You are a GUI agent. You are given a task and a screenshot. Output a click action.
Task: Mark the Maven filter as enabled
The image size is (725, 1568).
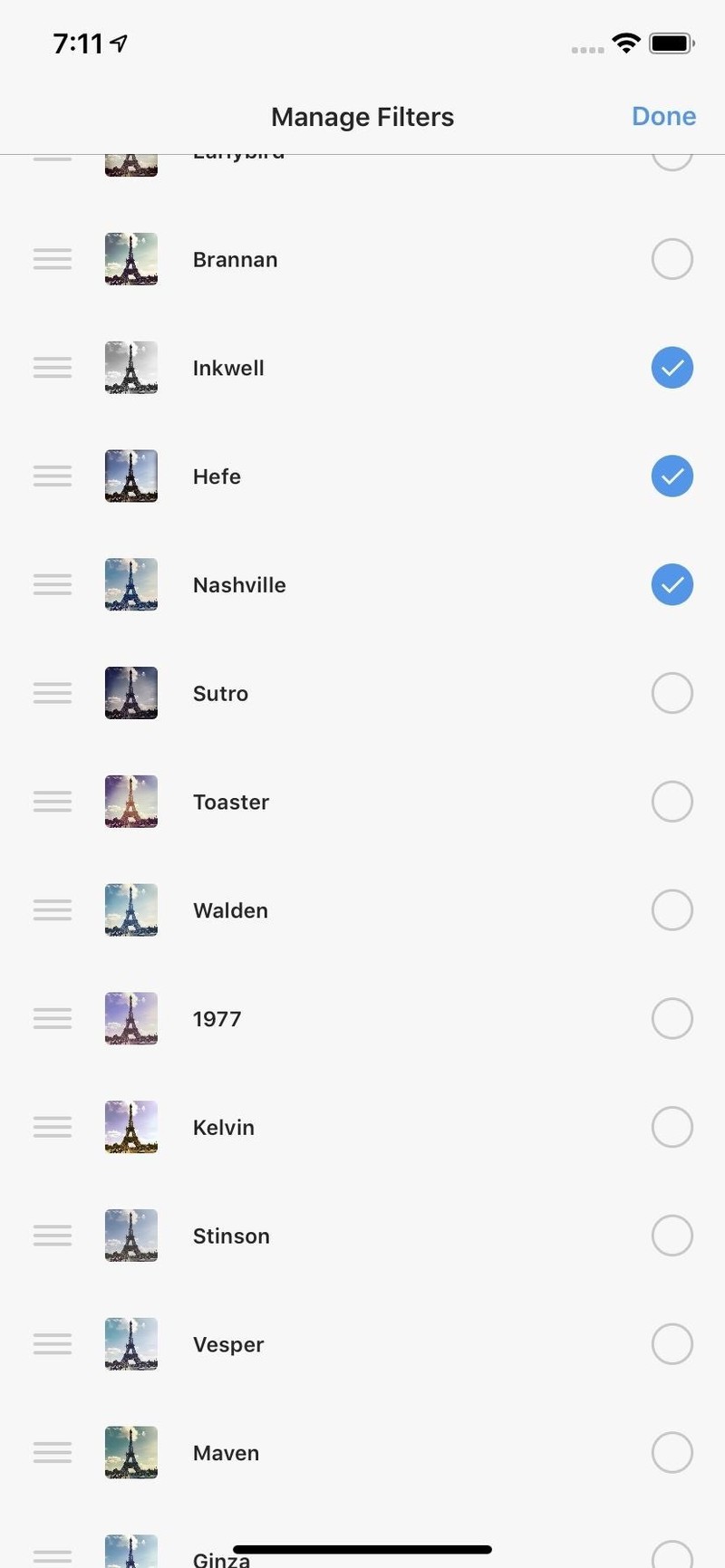tap(672, 1453)
